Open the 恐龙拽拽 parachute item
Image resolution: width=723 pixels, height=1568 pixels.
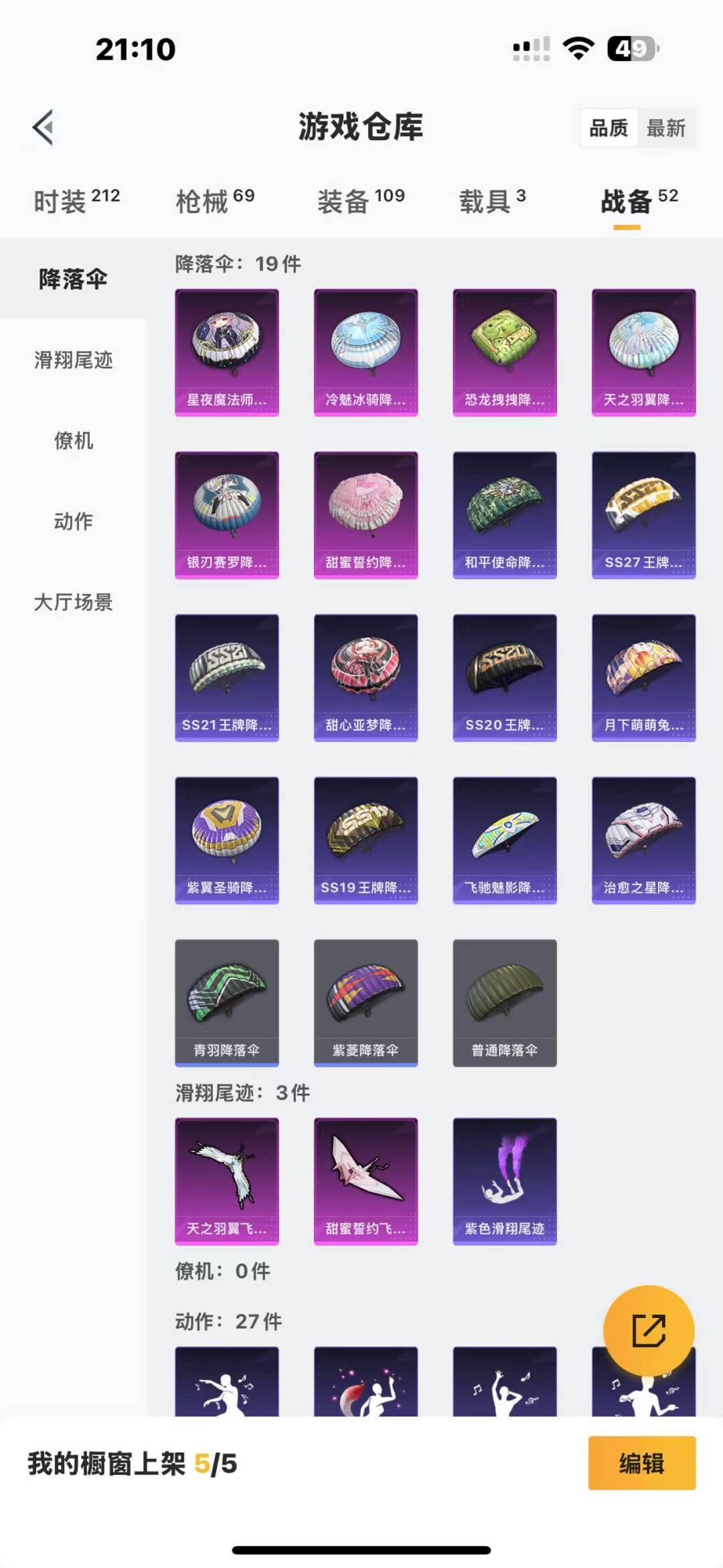(x=505, y=352)
